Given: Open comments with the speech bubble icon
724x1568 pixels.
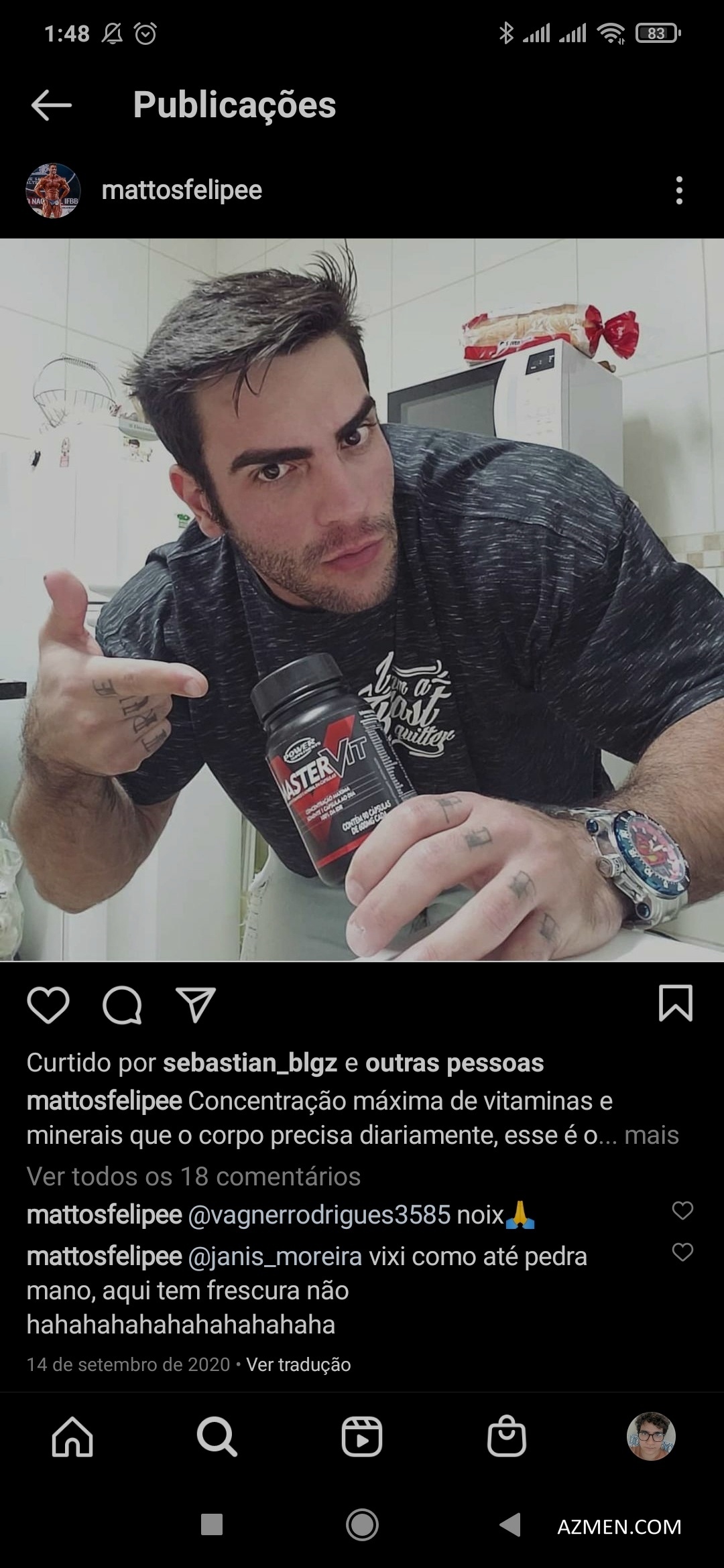Looking at the screenshot, I should point(122,1004).
